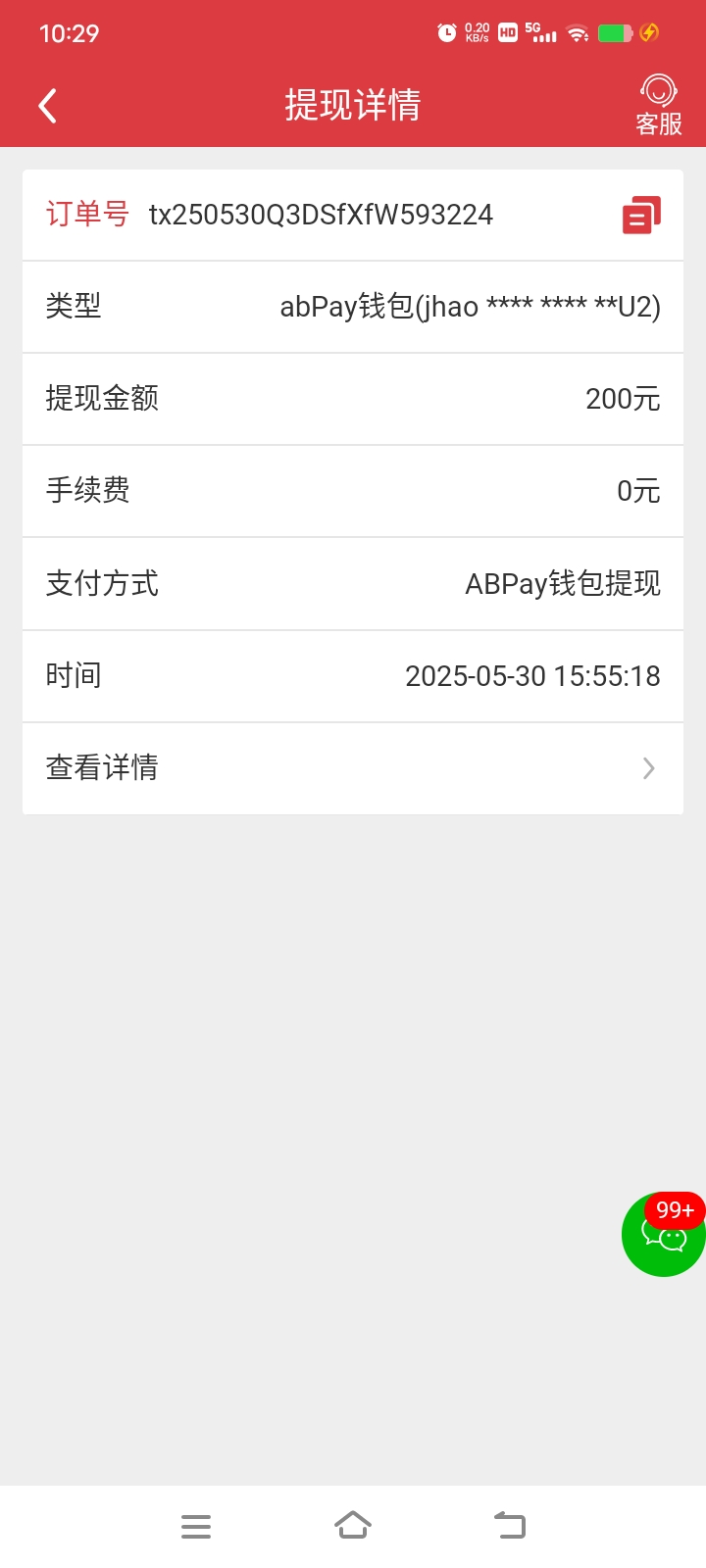Go back using the header arrow
This screenshot has width=706, height=1568.
tap(47, 106)
